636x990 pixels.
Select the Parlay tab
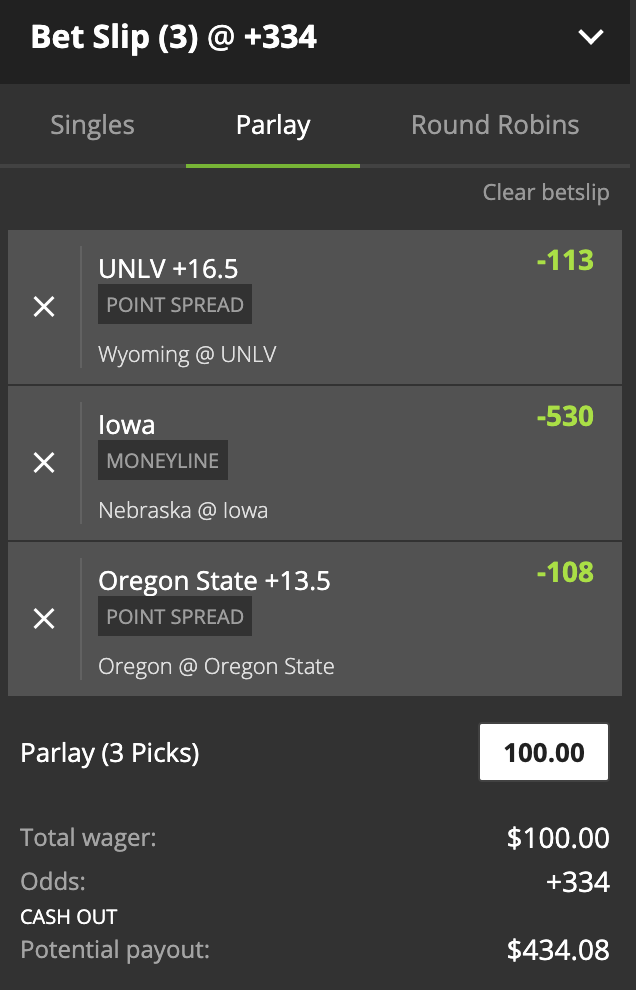tap(273, 125)
